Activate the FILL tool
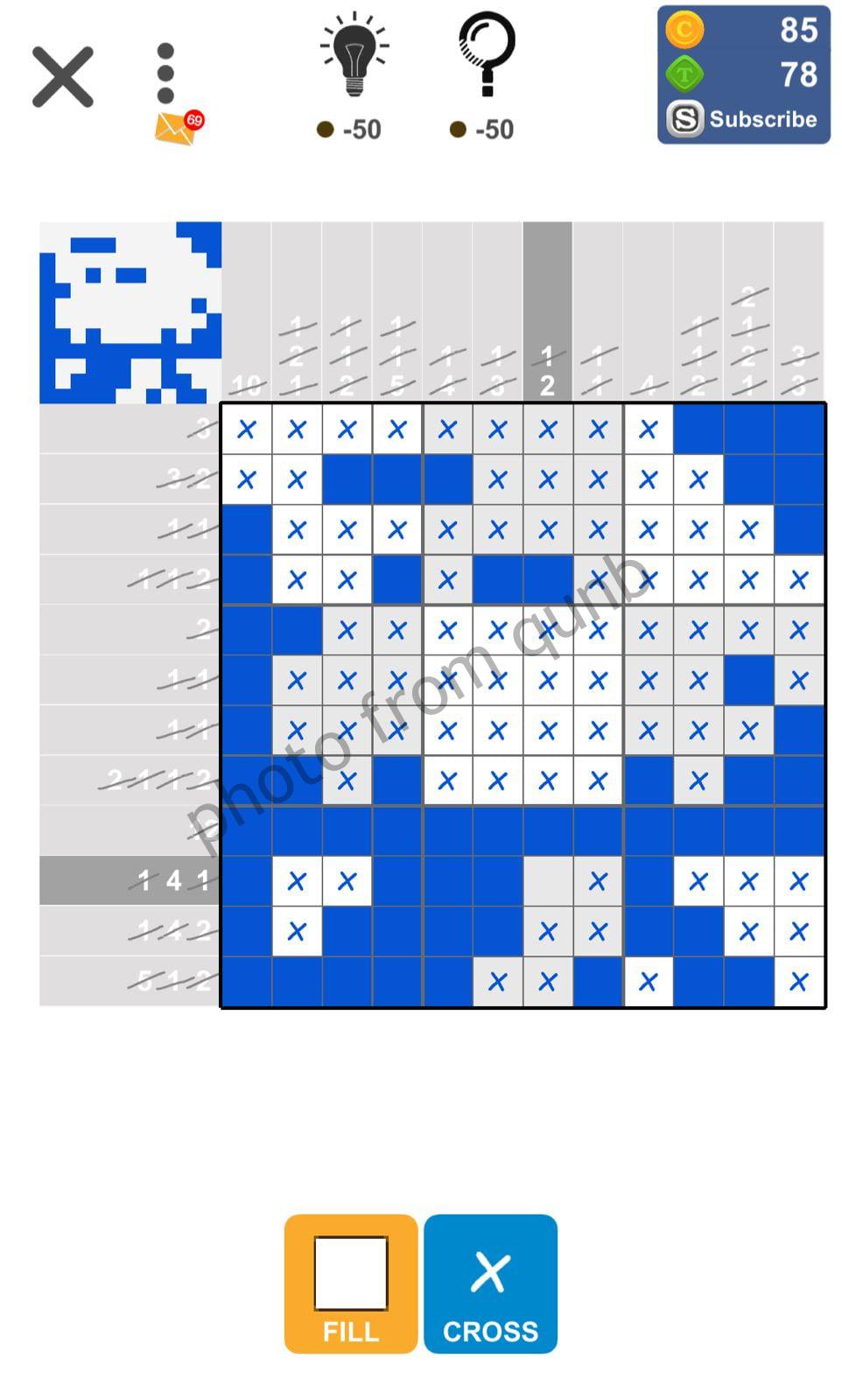 tap(349, 1284)
